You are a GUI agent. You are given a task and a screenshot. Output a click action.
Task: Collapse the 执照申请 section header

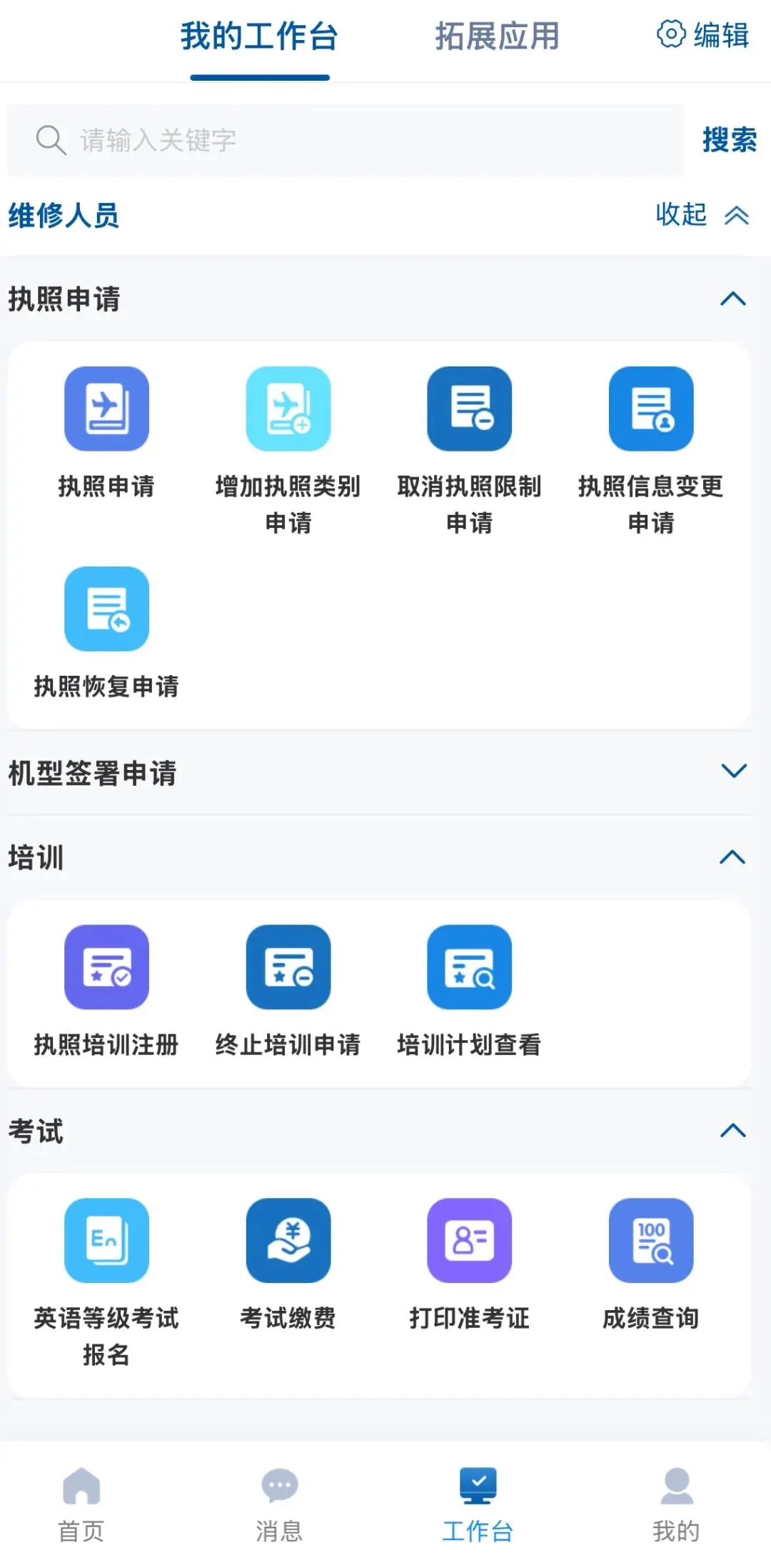pos(378,299)
